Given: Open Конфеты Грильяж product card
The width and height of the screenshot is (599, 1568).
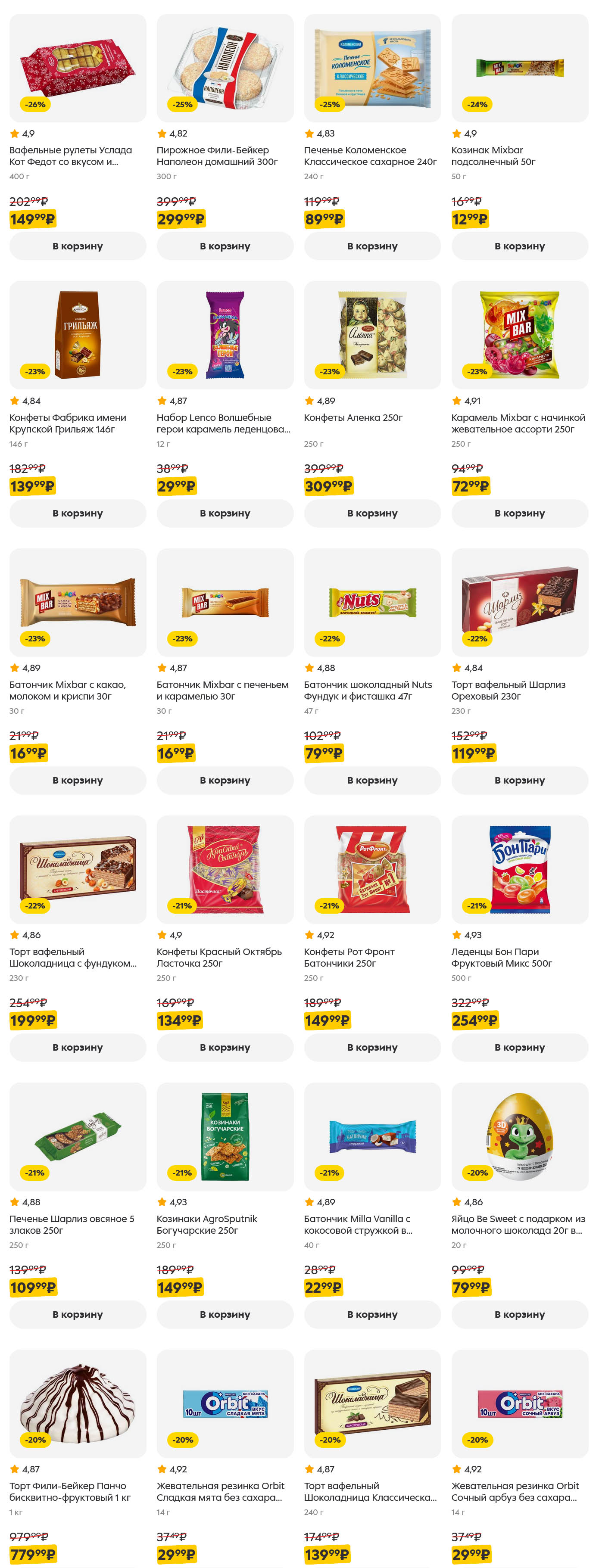Looking at the screenshot, I should [77, 336].
